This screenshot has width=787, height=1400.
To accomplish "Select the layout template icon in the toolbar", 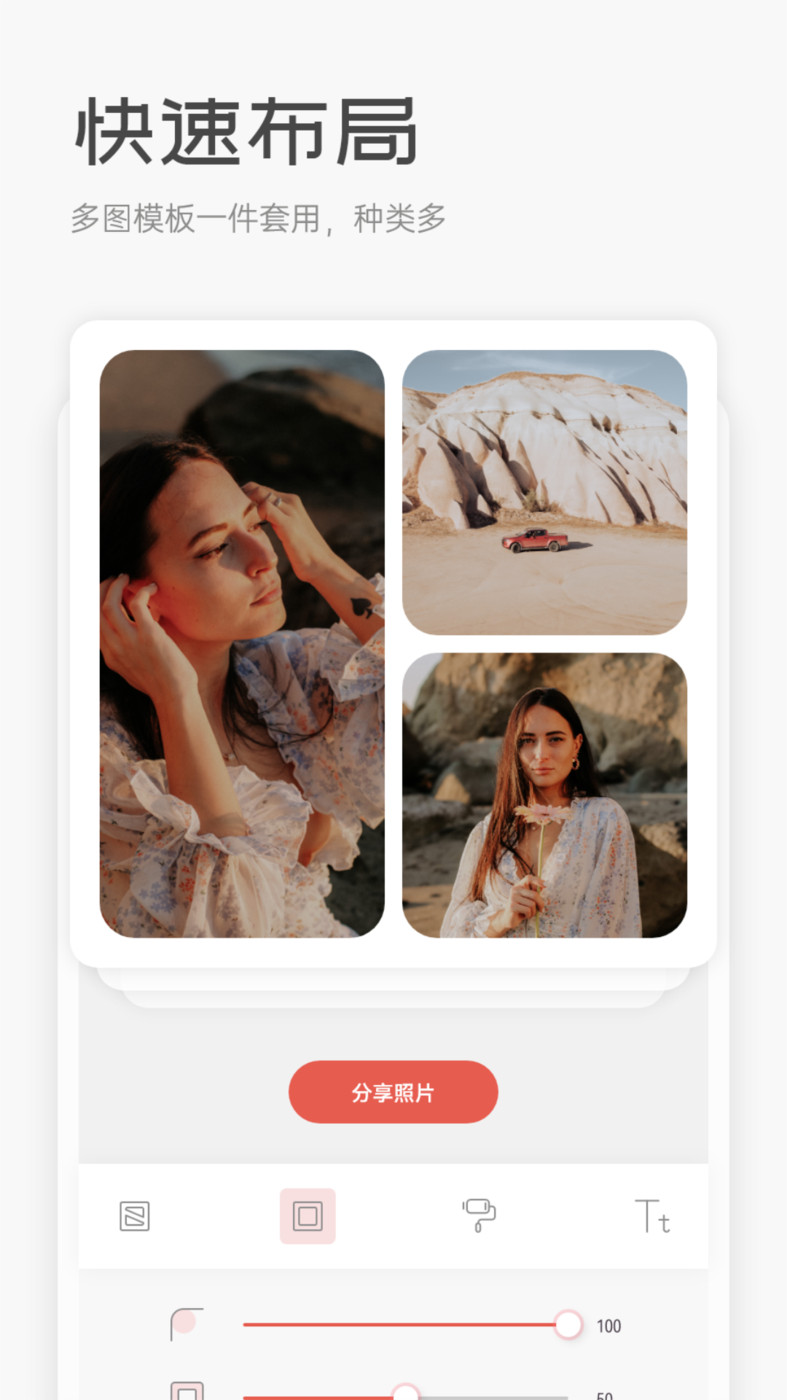I will pyautogui.click(x=137, y=1216).
